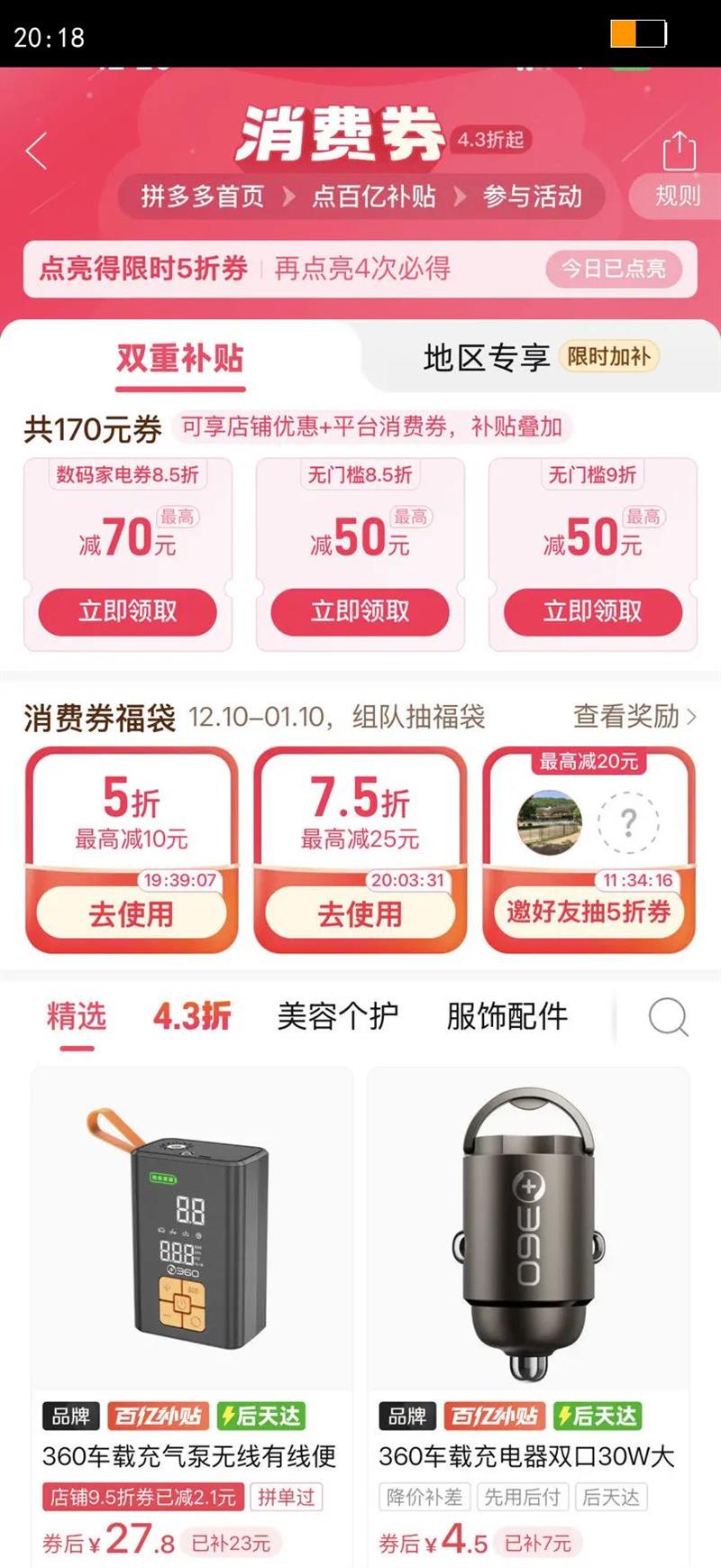Tap the chevron before 参与活动 breadcrumb
The width and height of the screenshot is (721, 1568).
click(461, 197)
